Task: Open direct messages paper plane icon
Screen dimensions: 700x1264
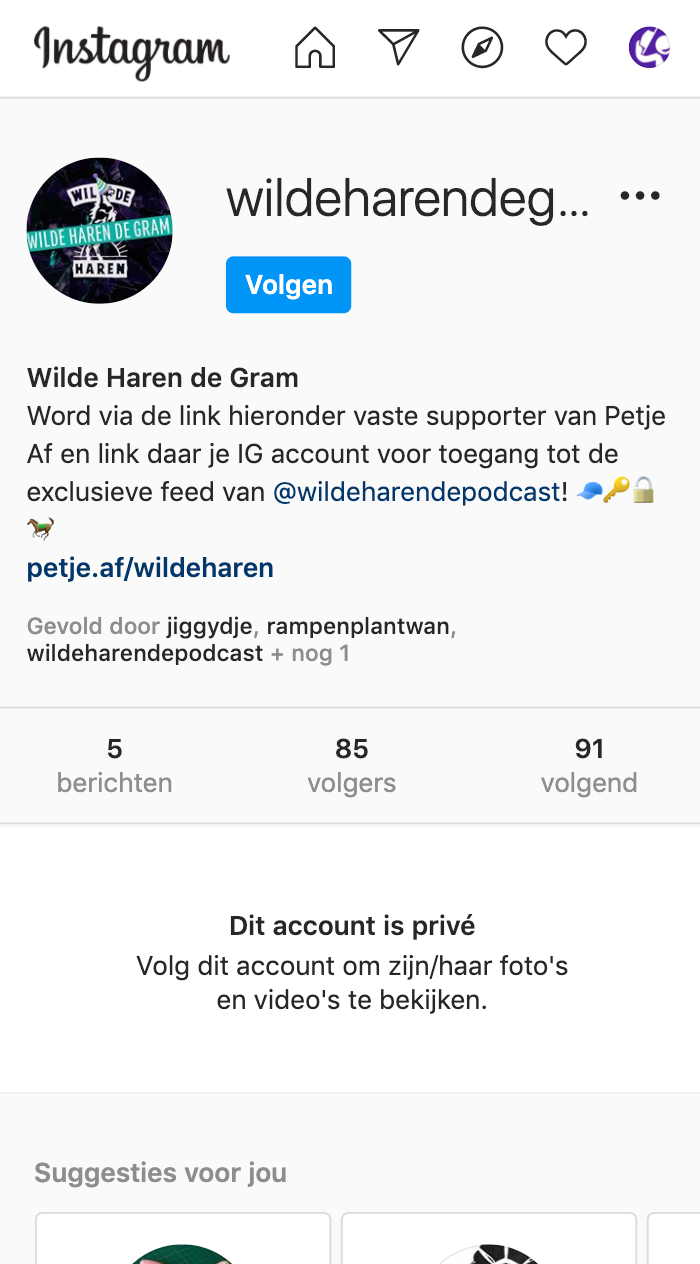Action: (398, 47)
